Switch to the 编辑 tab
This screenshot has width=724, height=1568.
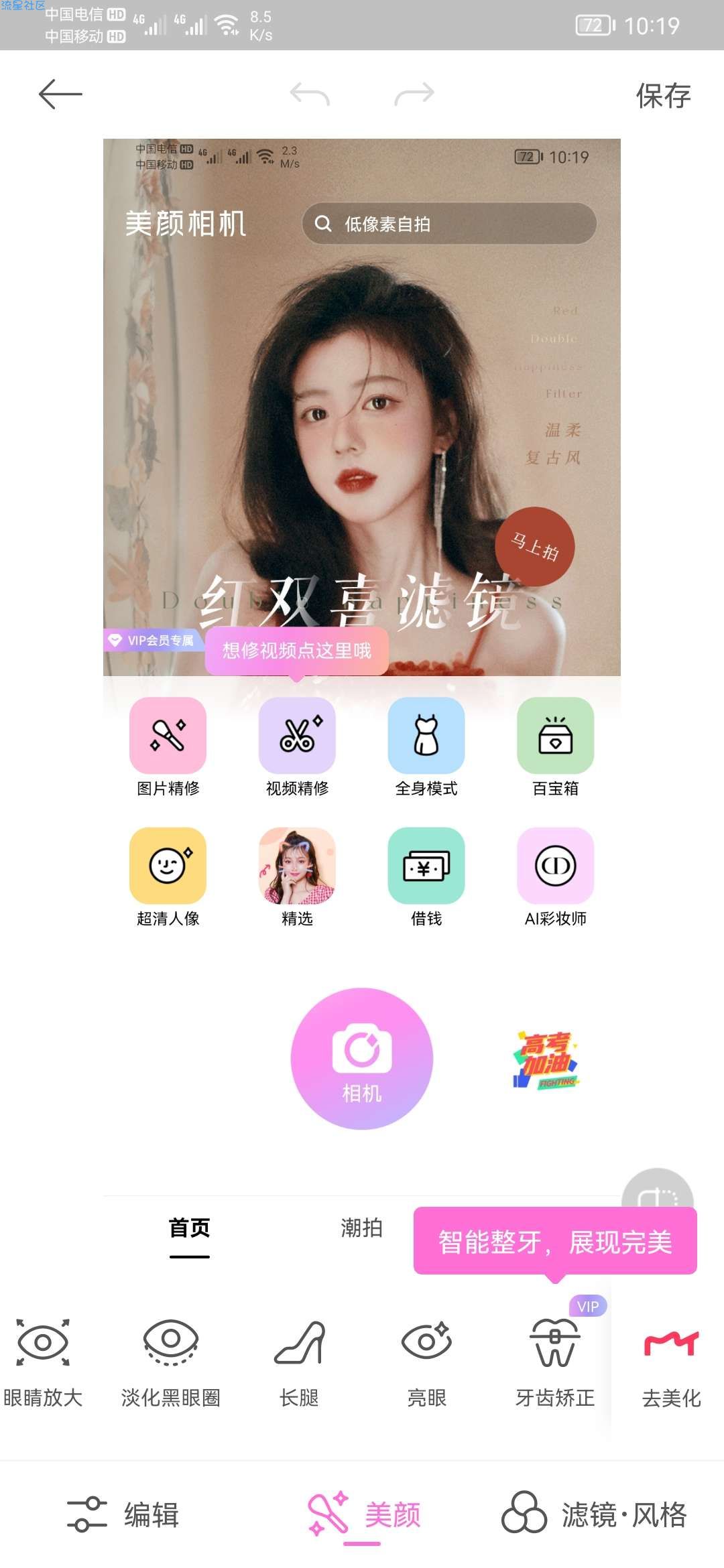[x=123, y=1514]
